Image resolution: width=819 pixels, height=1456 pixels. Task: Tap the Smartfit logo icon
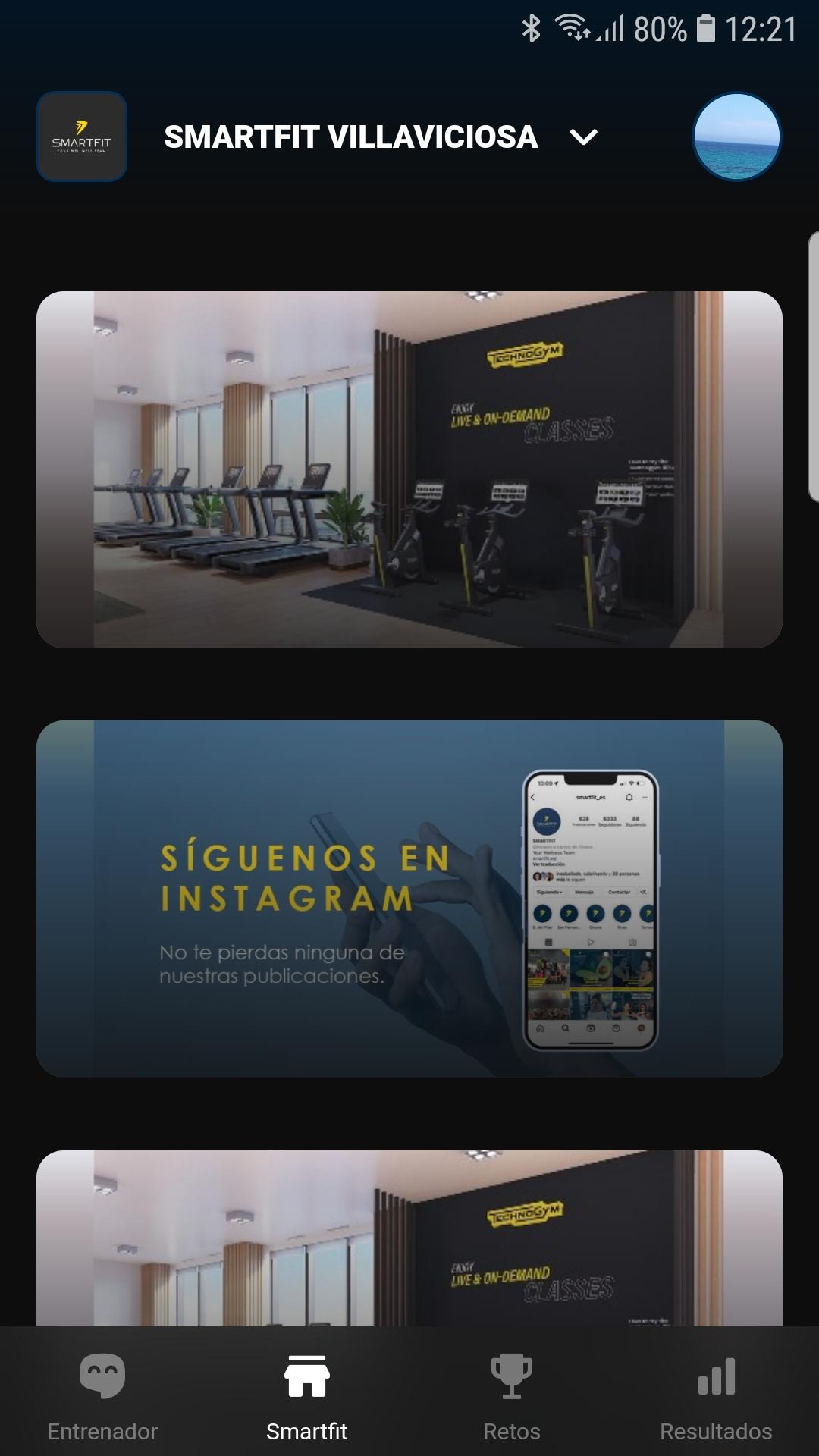82,137
